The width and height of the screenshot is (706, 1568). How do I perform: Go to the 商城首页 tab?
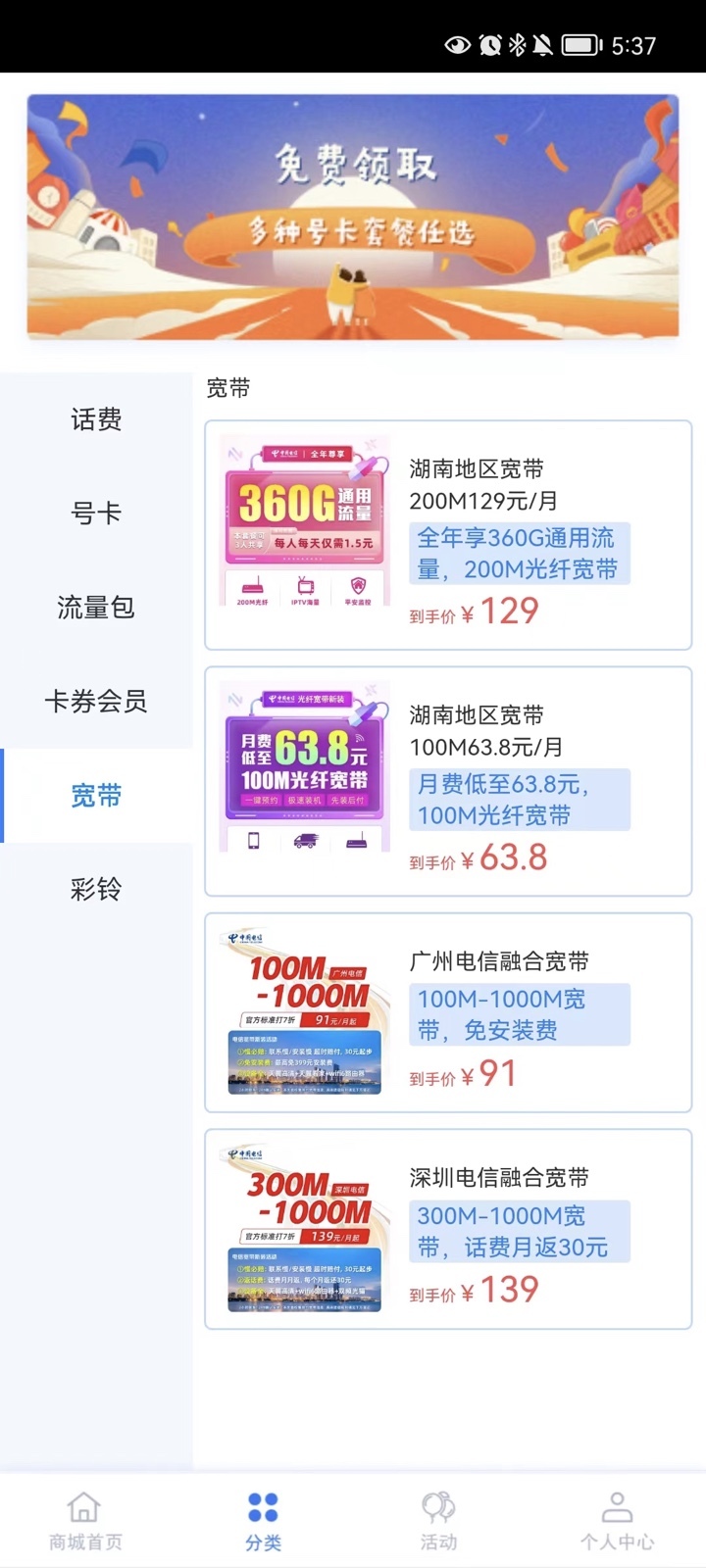(85, 1521)
